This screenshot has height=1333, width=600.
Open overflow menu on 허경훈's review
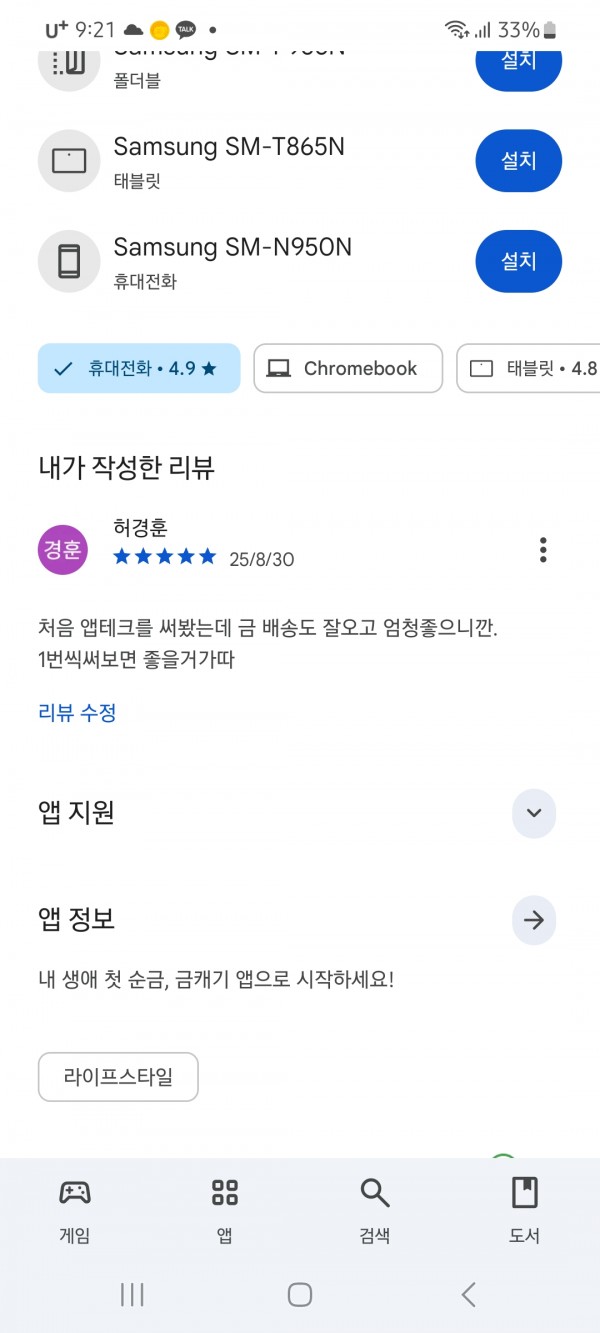[543, 550]
